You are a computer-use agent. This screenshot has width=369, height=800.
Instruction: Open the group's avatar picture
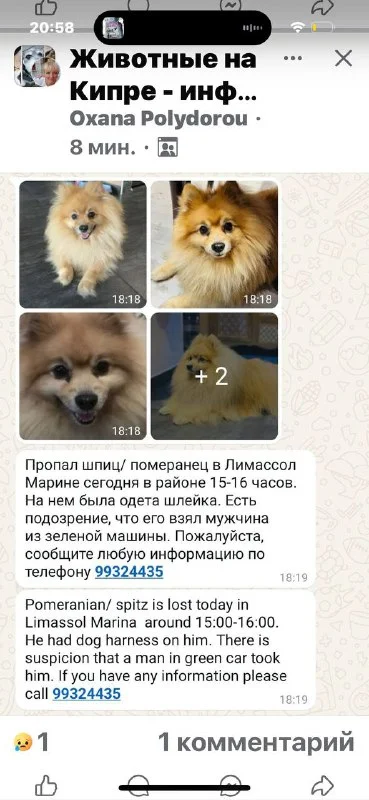(37, 66)
